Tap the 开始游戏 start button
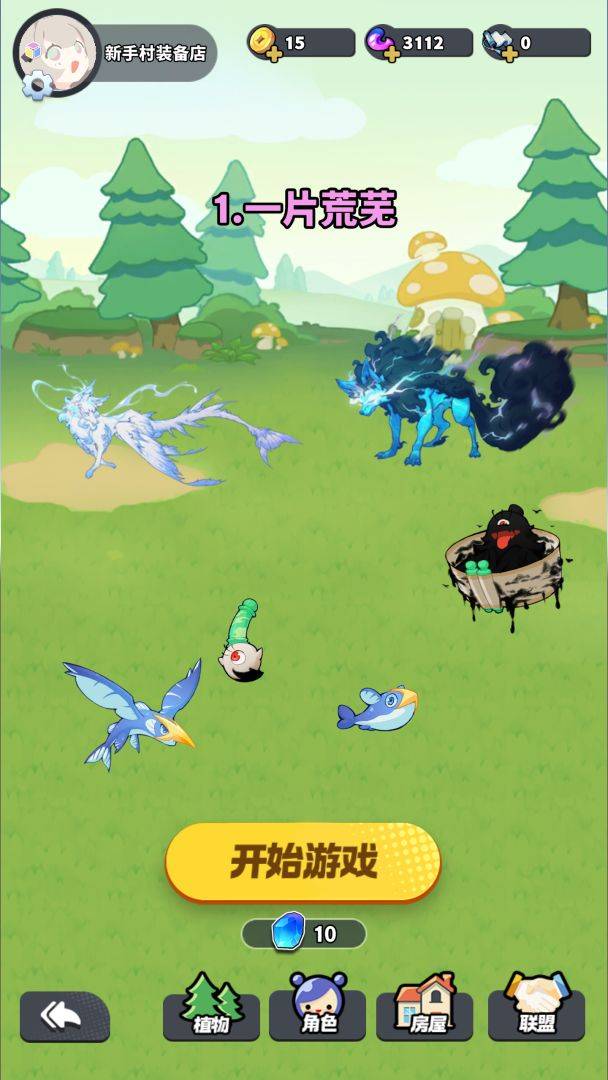Screen dimensions: 608x1080 (303, 861)
